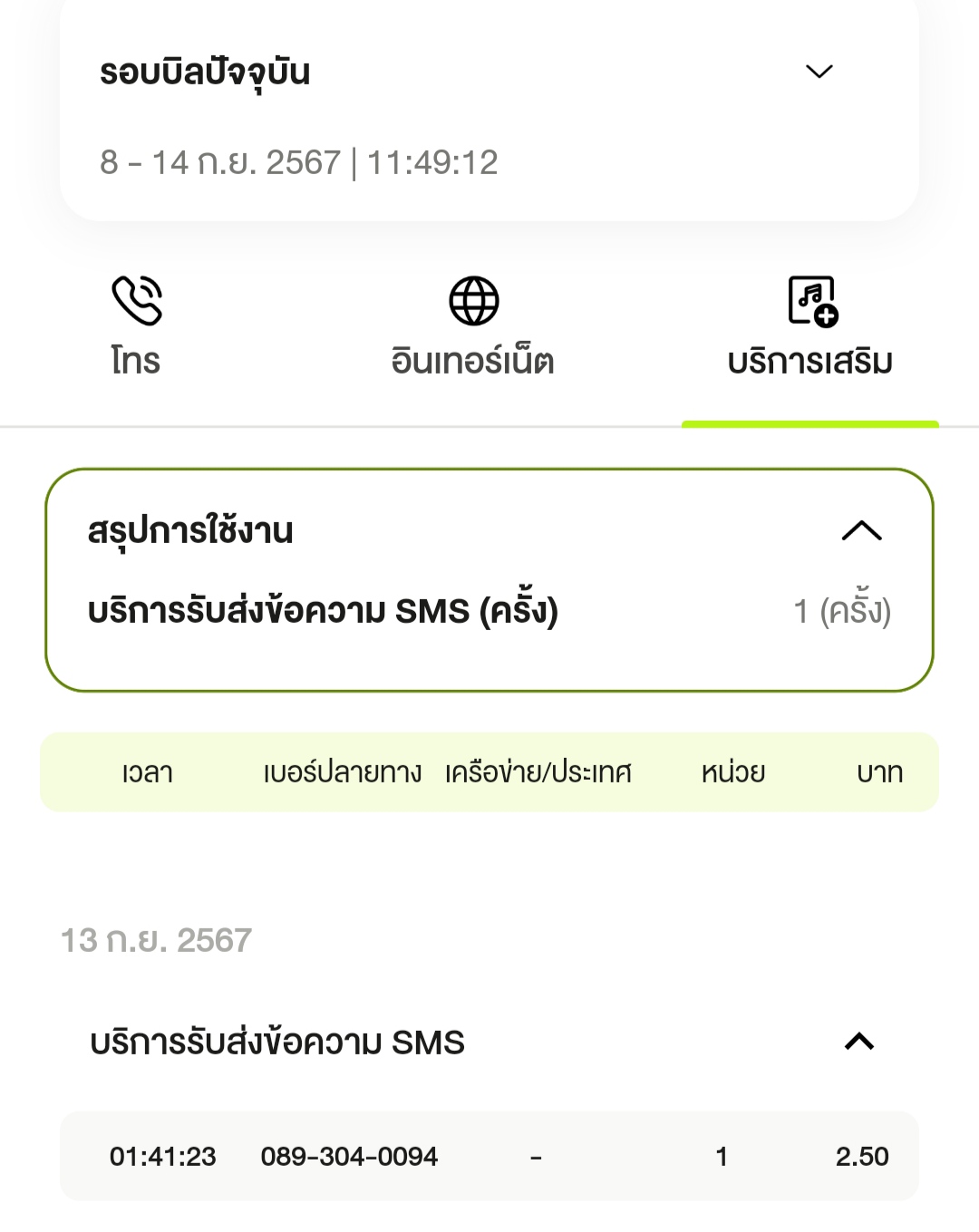Viewport: 979px width, 1232px height.
Task: Collapse the บริการรับส่งข้อความ SMS section
Action: point(858,1042)
